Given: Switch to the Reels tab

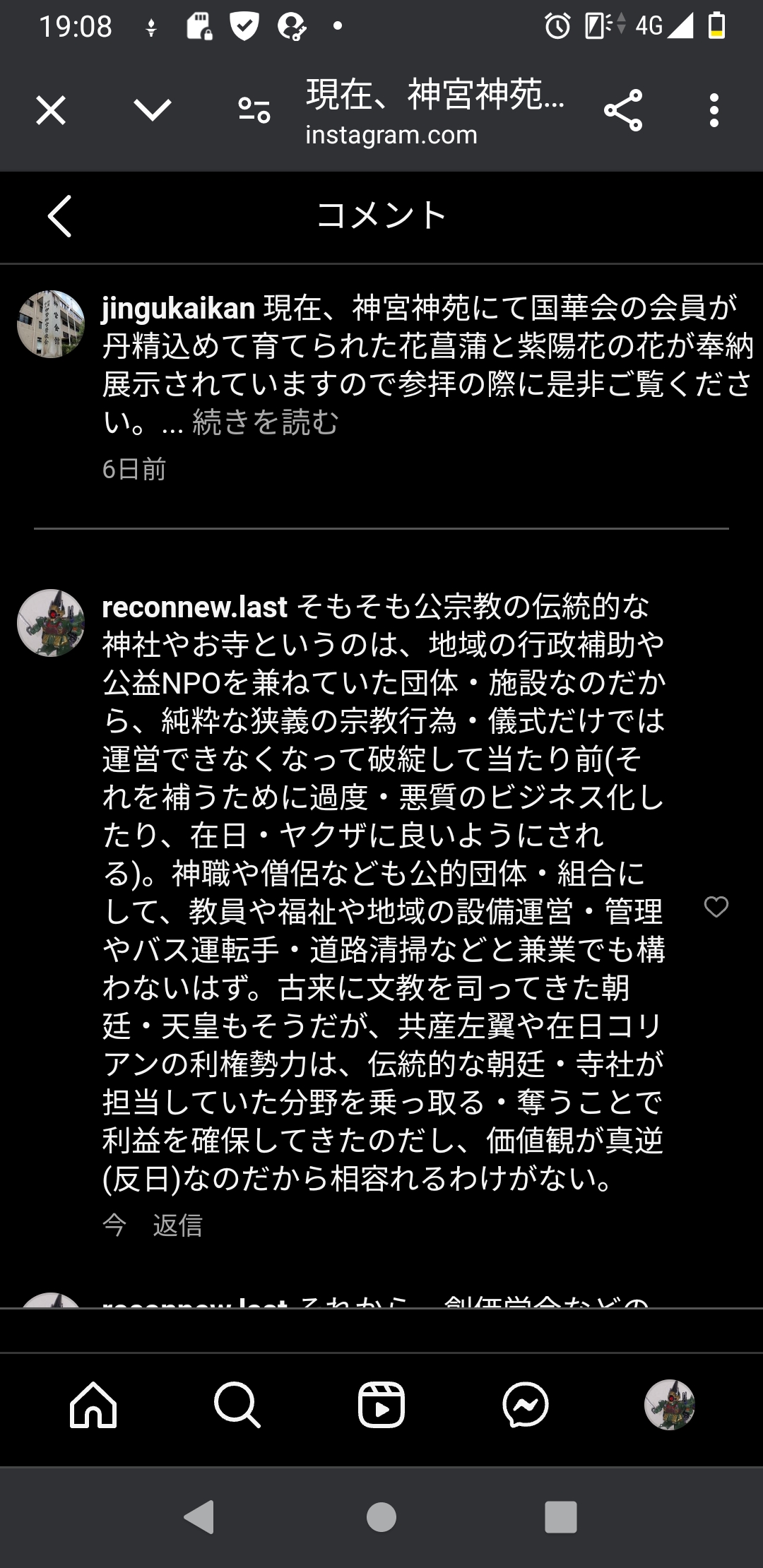Looking at the screenshot, I should [x=381, y=1404].
